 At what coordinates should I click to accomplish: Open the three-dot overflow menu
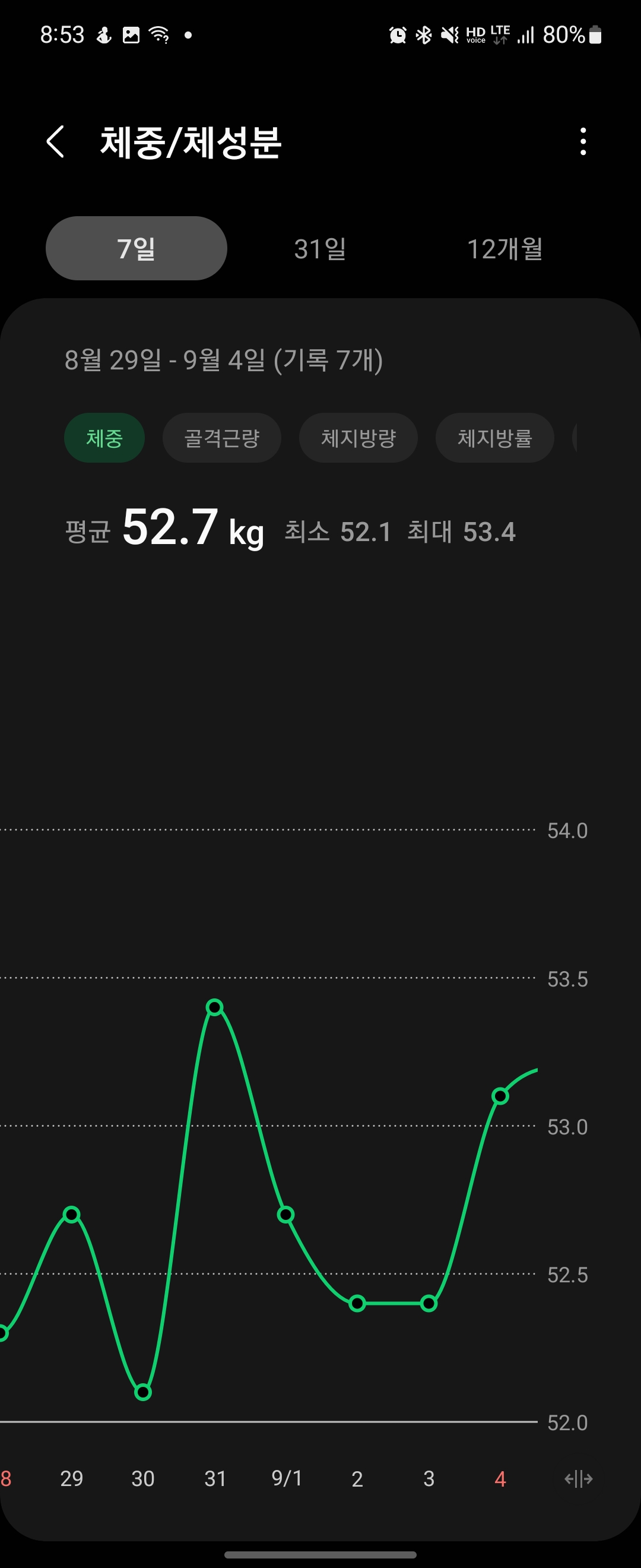coord(583,142)
